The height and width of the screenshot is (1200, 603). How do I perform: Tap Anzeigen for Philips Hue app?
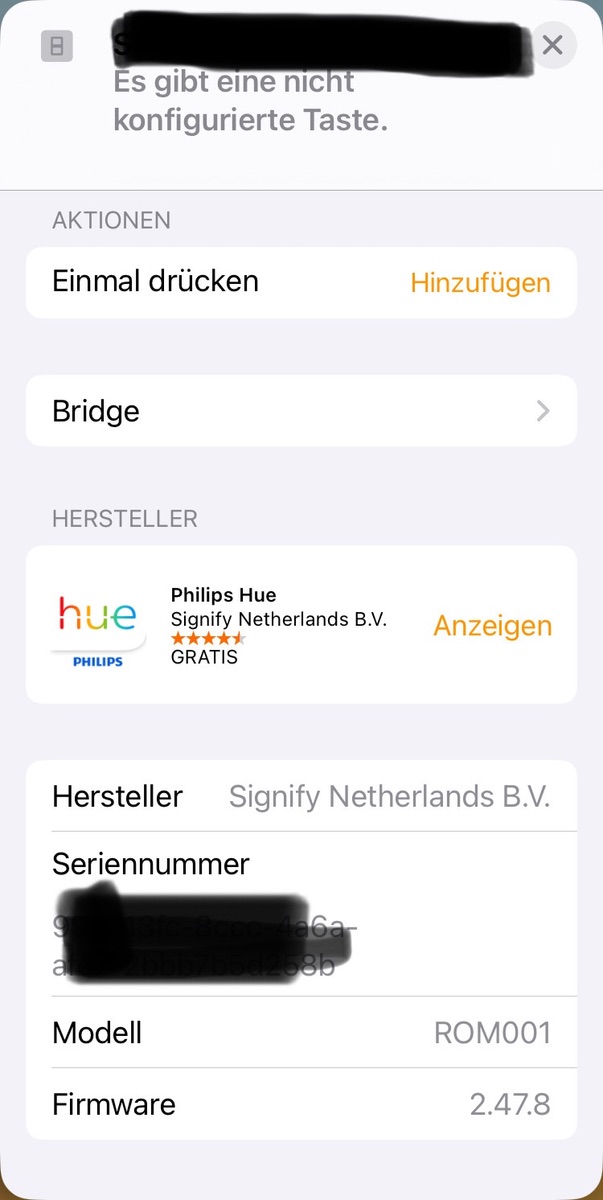[492, 626]
